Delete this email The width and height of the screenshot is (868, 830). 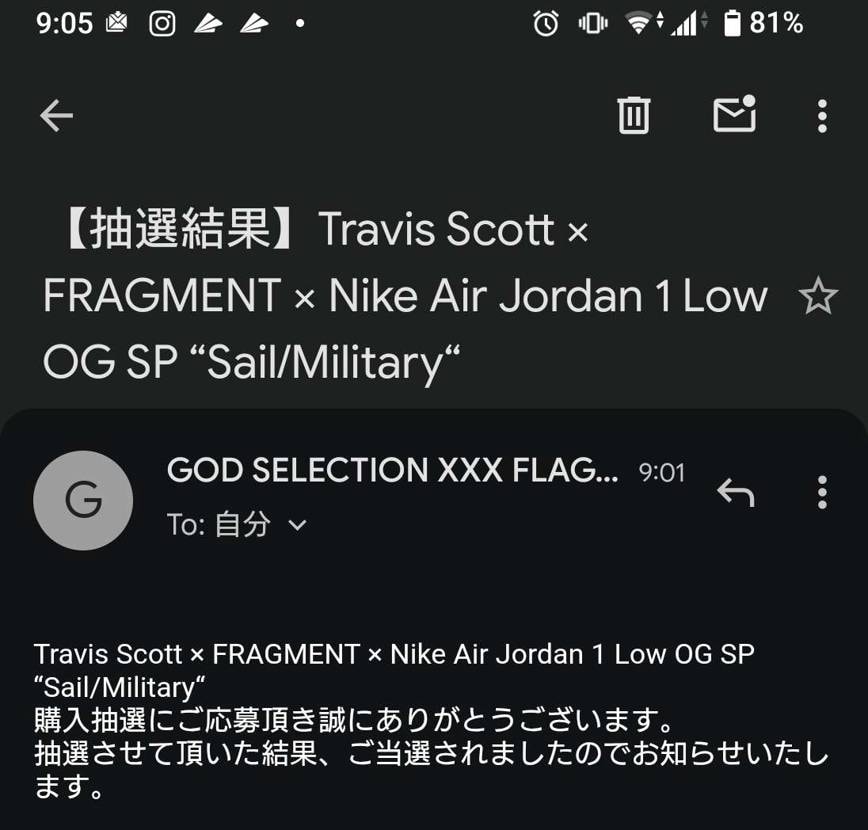[633, 116]
